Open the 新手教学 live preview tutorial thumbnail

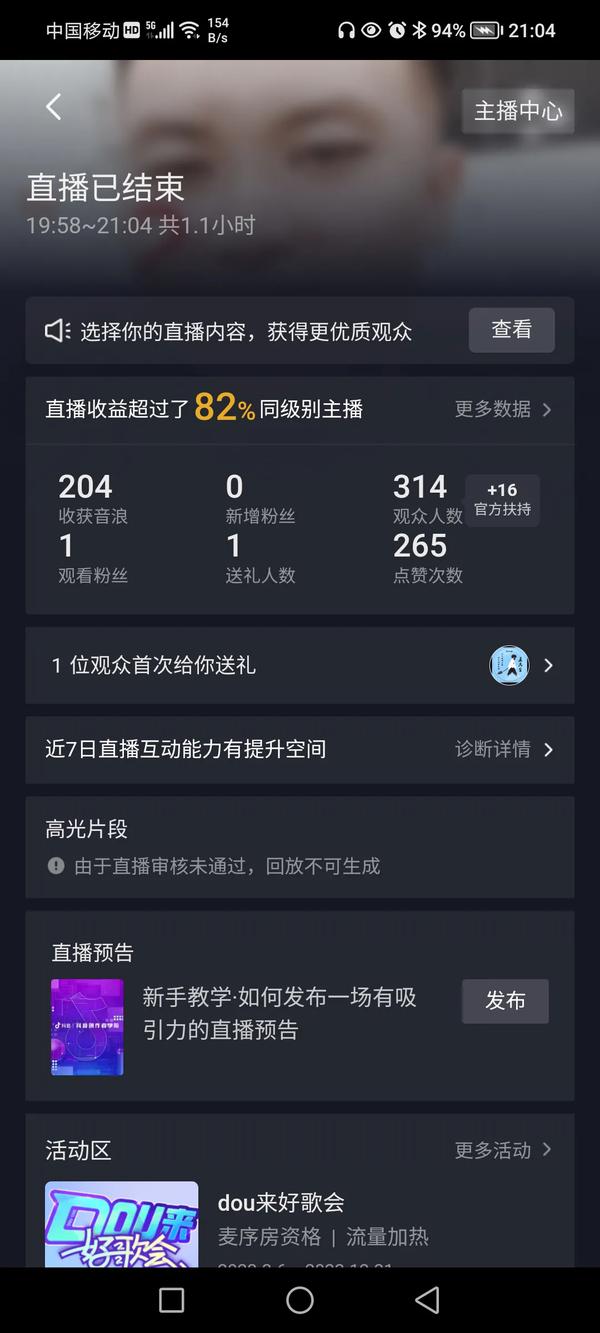pyautogui.click(x=87, y=1027)
